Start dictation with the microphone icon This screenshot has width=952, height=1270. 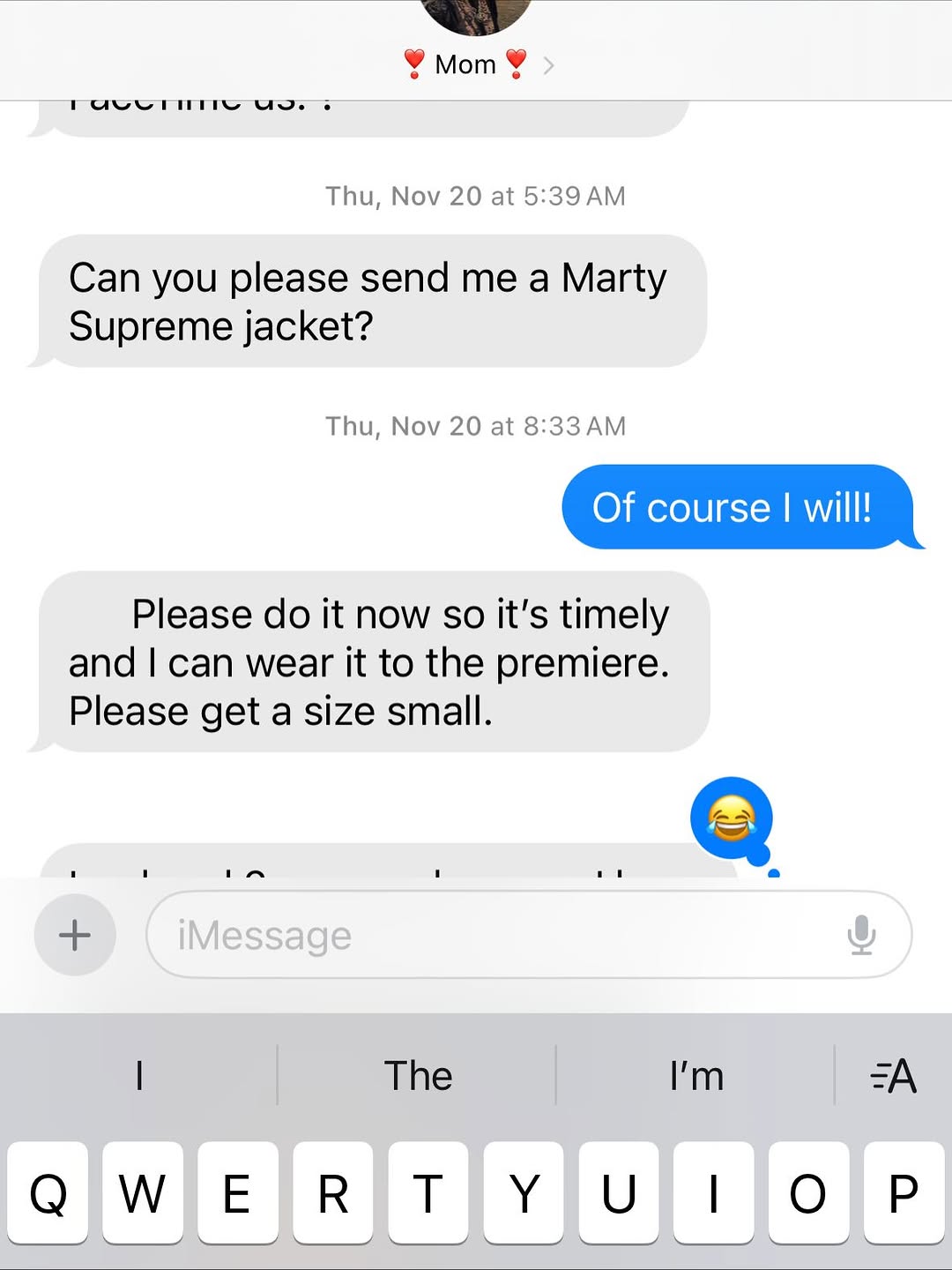click(861, 935)
